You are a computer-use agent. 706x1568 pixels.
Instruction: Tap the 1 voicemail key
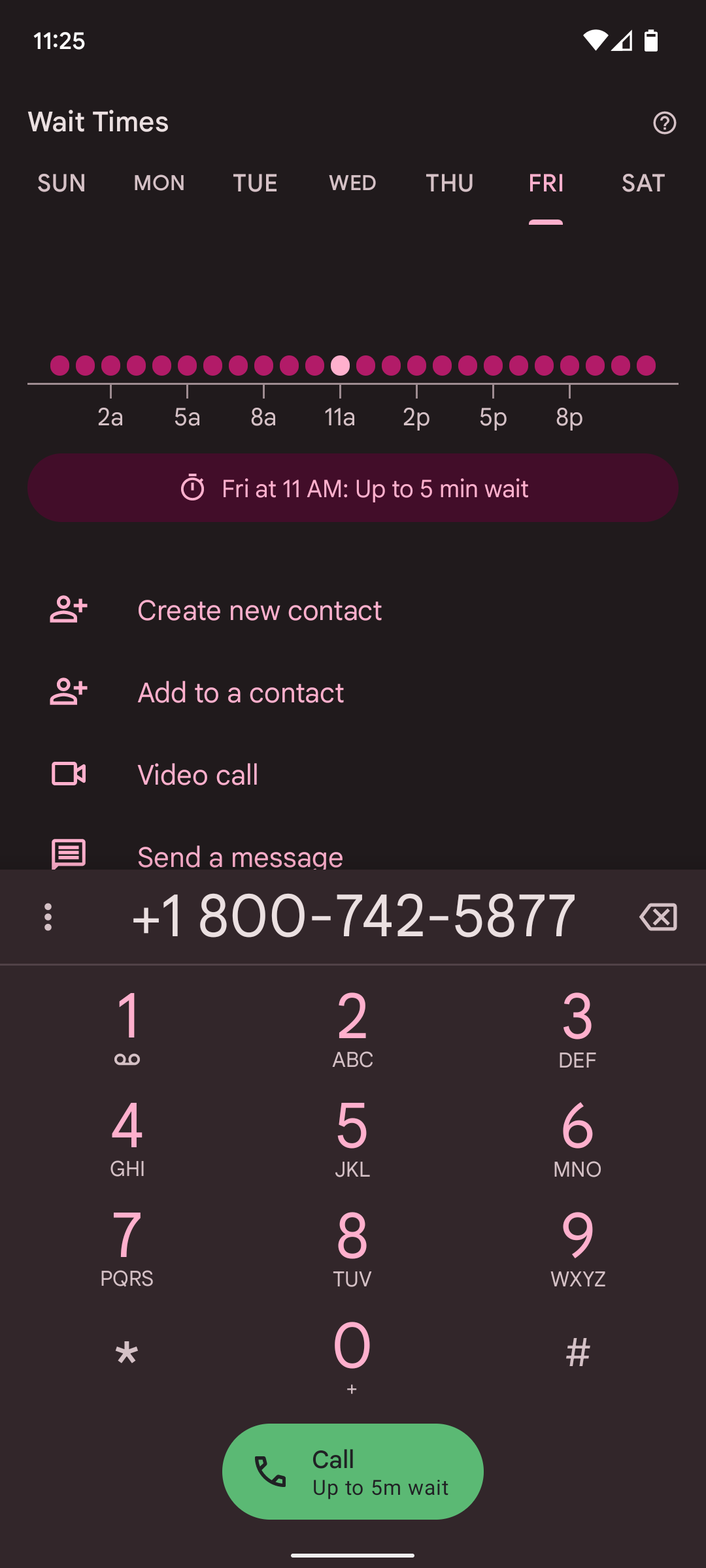127,1027
